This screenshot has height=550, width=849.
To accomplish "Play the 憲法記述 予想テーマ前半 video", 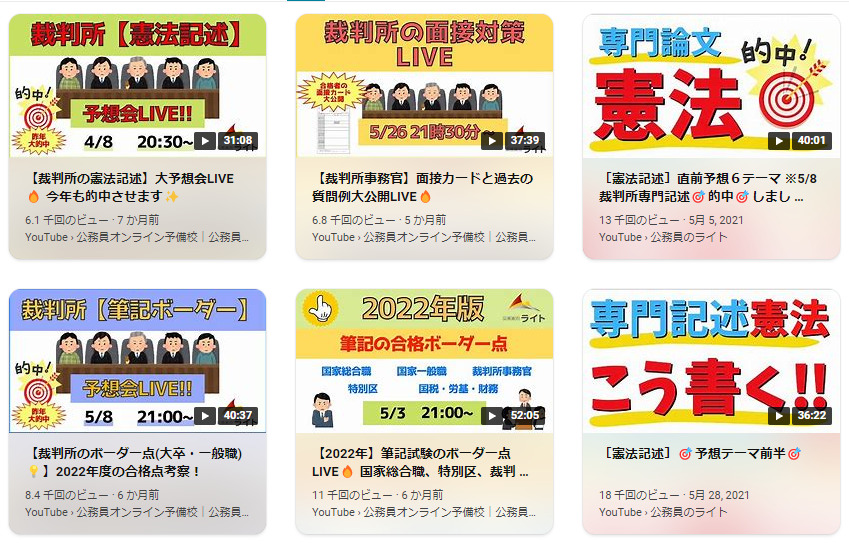I will (711, 362).
